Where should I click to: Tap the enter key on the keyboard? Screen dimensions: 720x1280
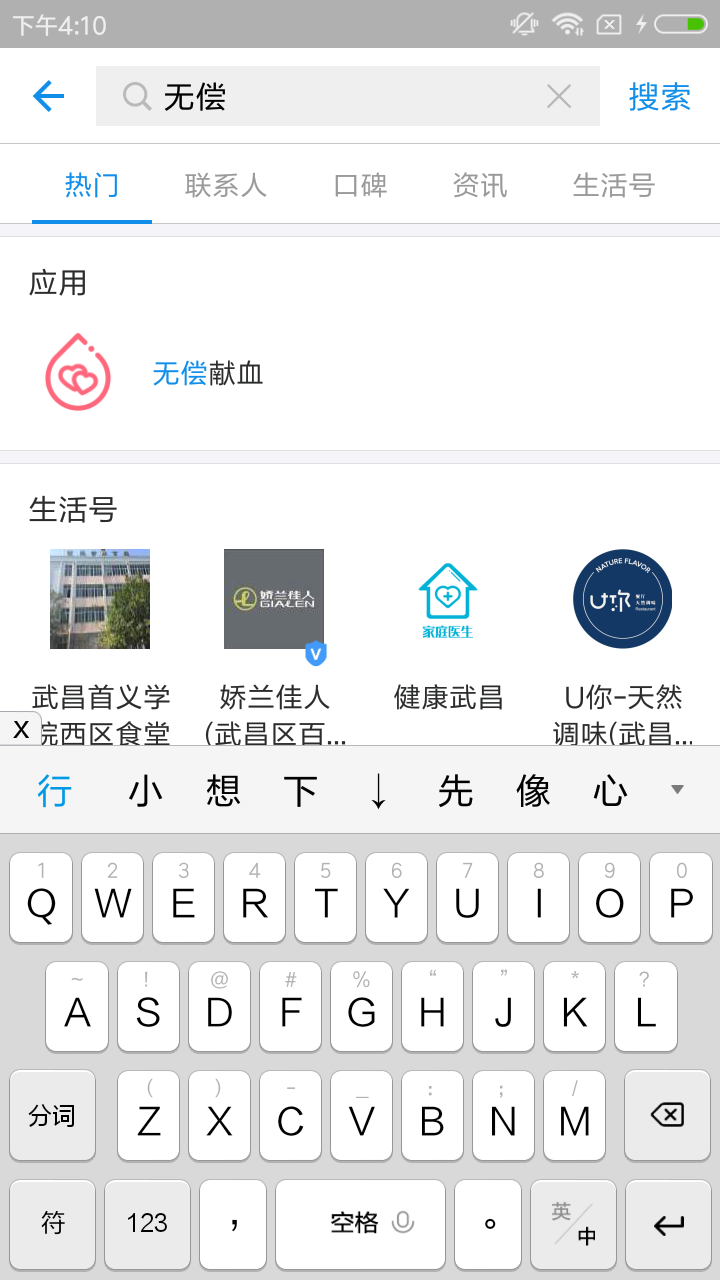pos(666,1225)
